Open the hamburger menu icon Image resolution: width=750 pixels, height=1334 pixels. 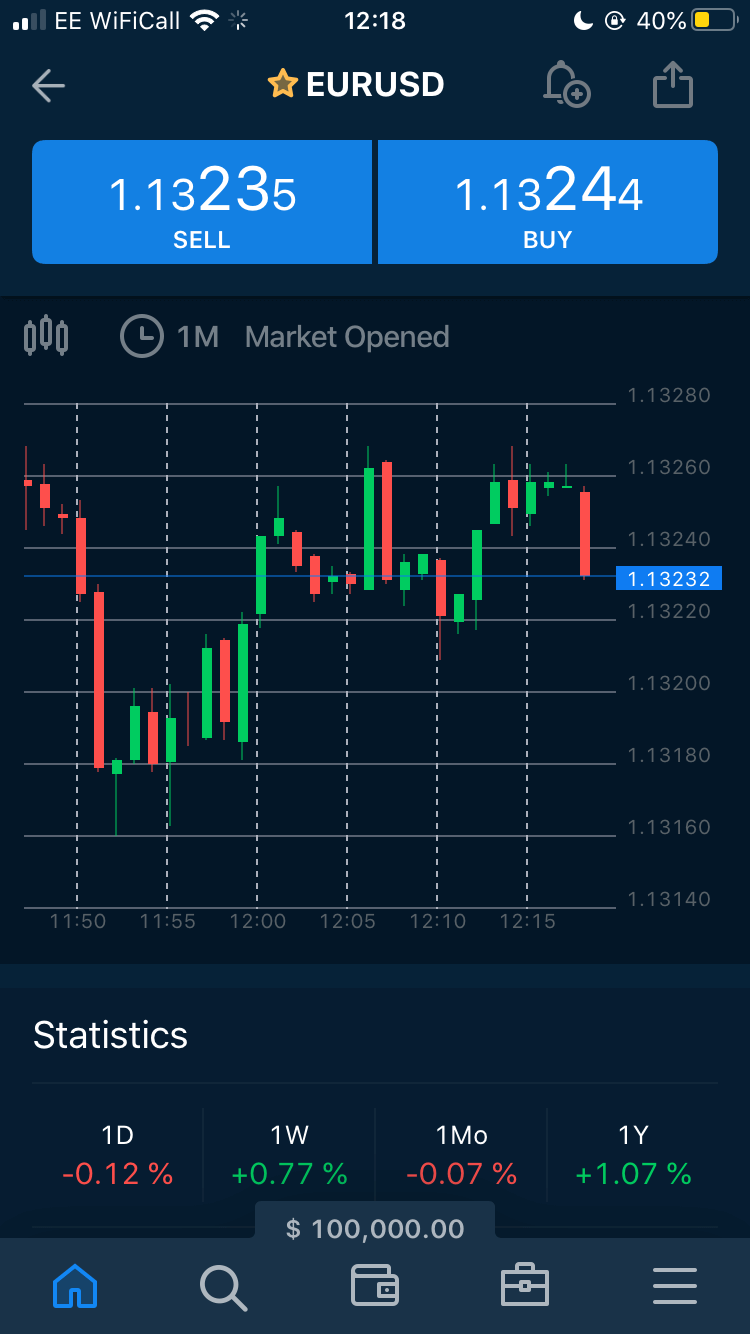tap(674, 1288)
